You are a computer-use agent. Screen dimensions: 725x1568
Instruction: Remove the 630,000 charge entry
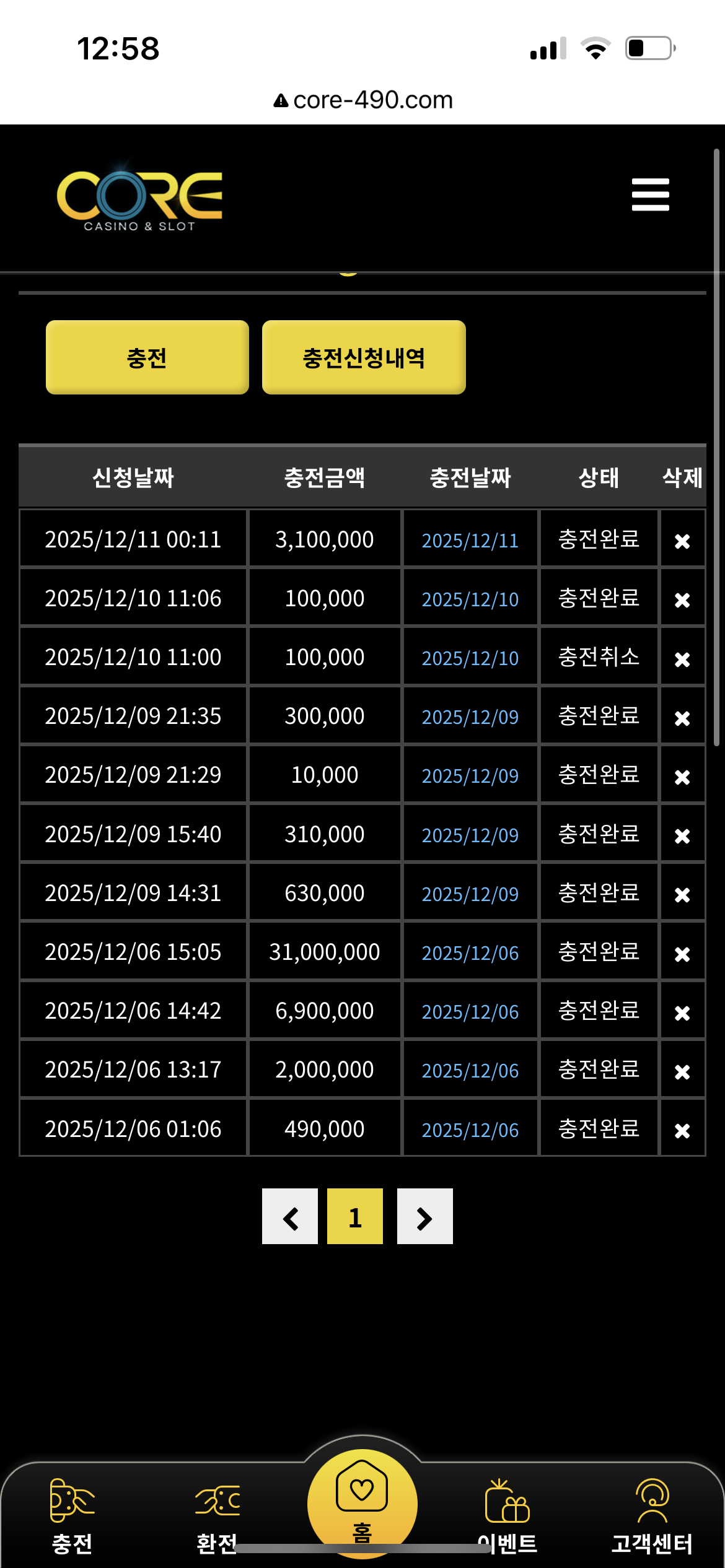click(682, 895)
